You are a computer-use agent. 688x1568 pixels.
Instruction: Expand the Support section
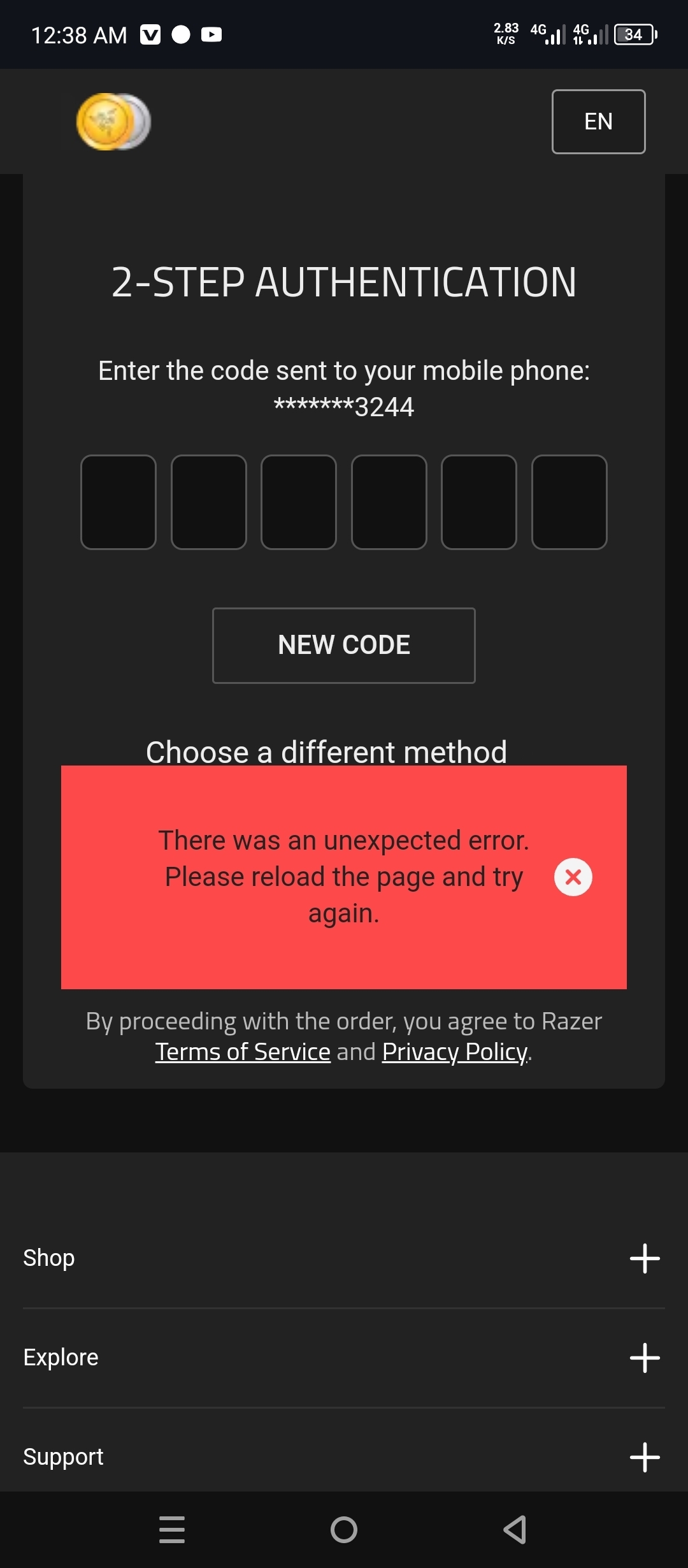tap(644, 1457)
